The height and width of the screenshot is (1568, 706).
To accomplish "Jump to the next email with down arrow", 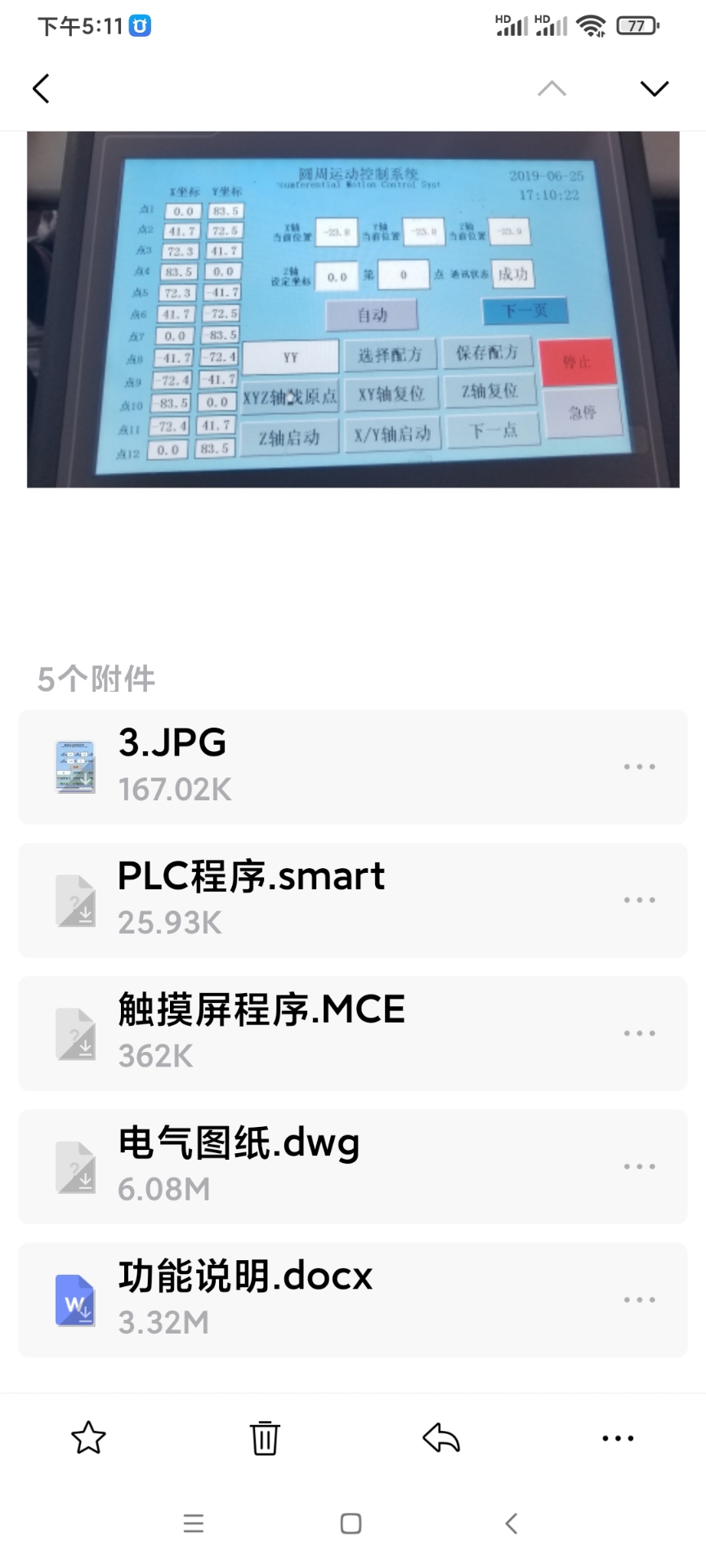I will 655,88.
